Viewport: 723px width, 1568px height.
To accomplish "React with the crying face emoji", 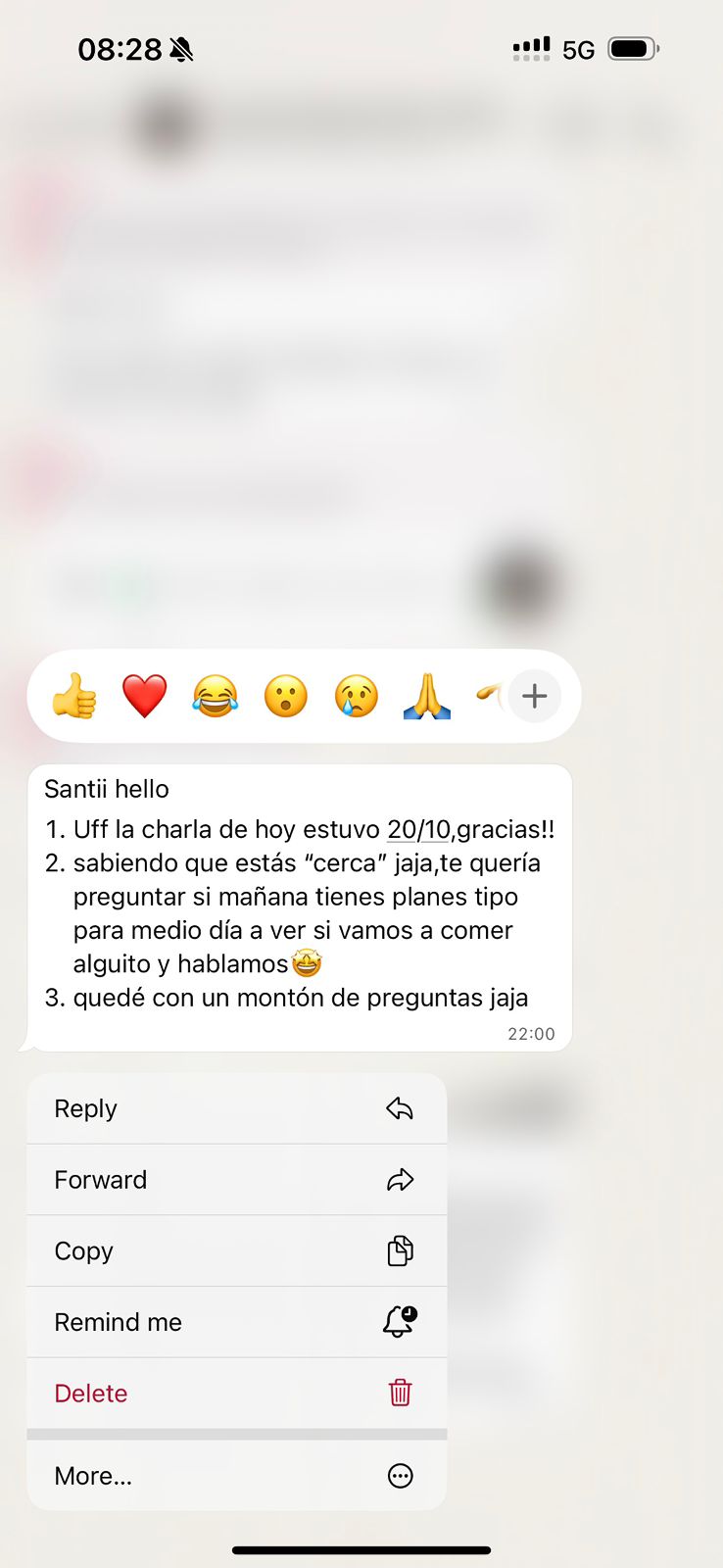I will 357,696.
